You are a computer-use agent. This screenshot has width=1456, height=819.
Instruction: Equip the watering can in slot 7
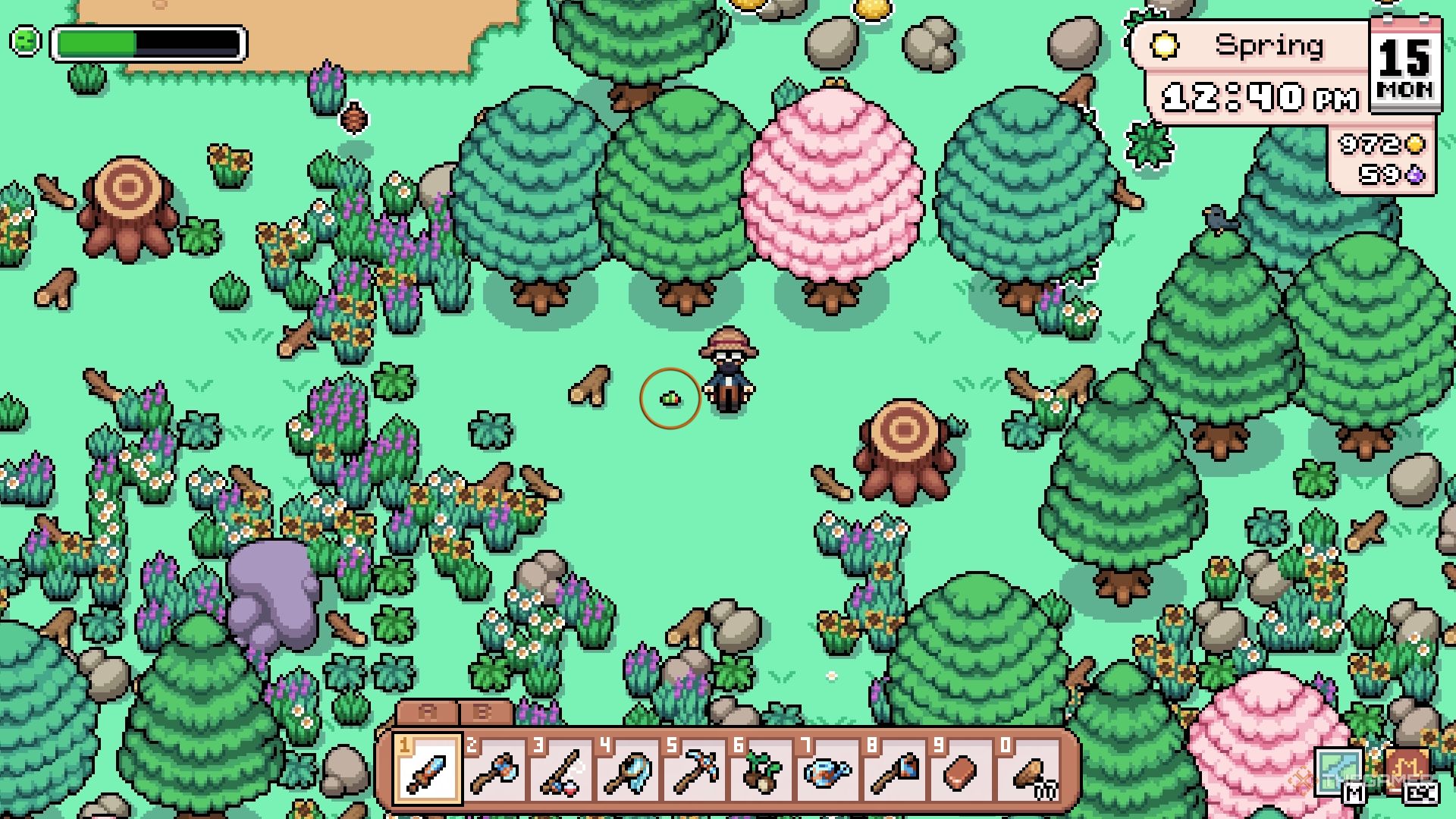coord(828,770)
